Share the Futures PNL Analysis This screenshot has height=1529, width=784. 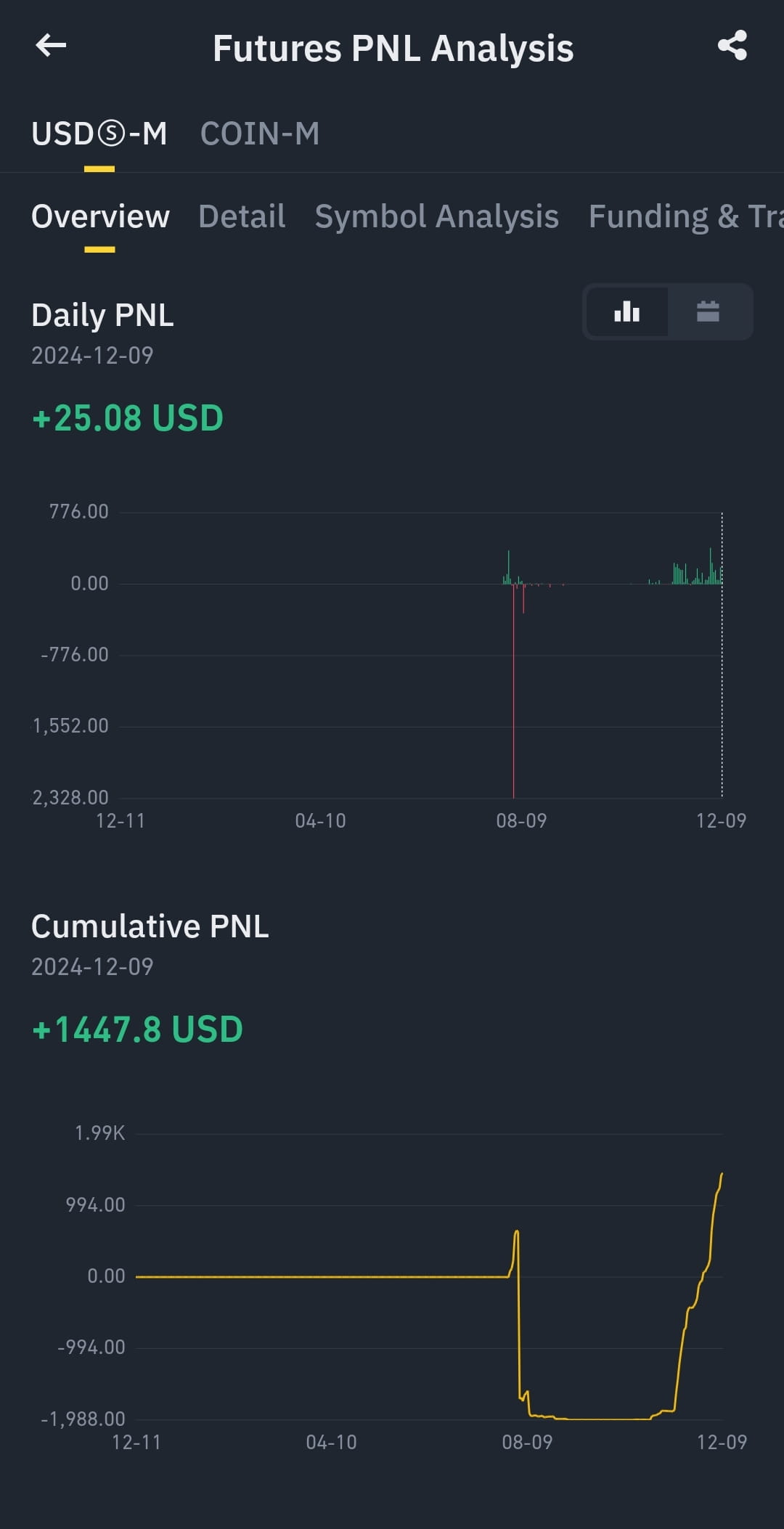point(732,46)
